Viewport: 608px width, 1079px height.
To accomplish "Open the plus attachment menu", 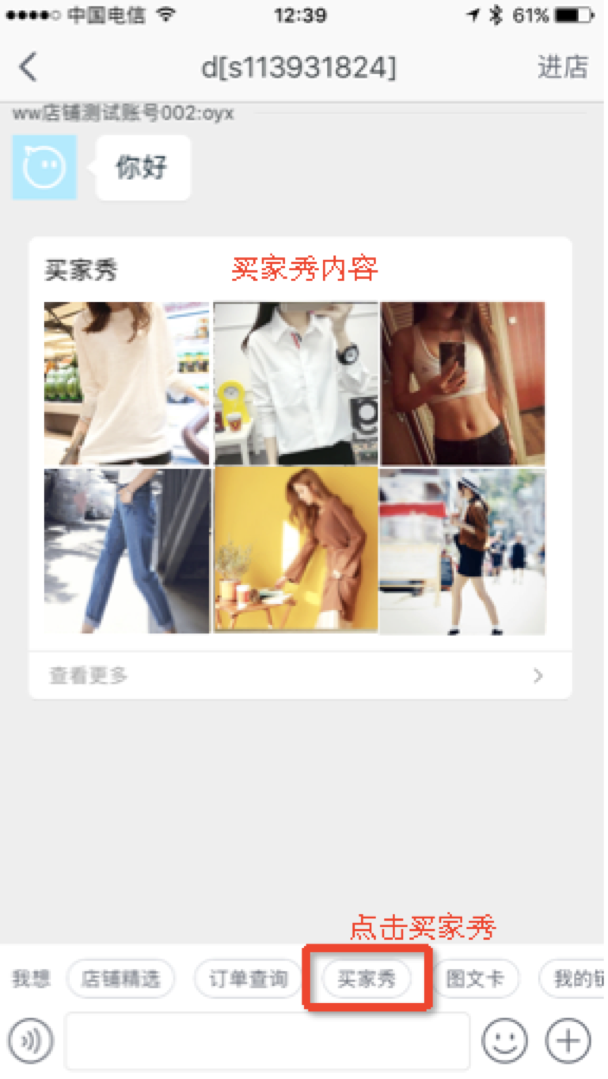I will [567, 1042].
